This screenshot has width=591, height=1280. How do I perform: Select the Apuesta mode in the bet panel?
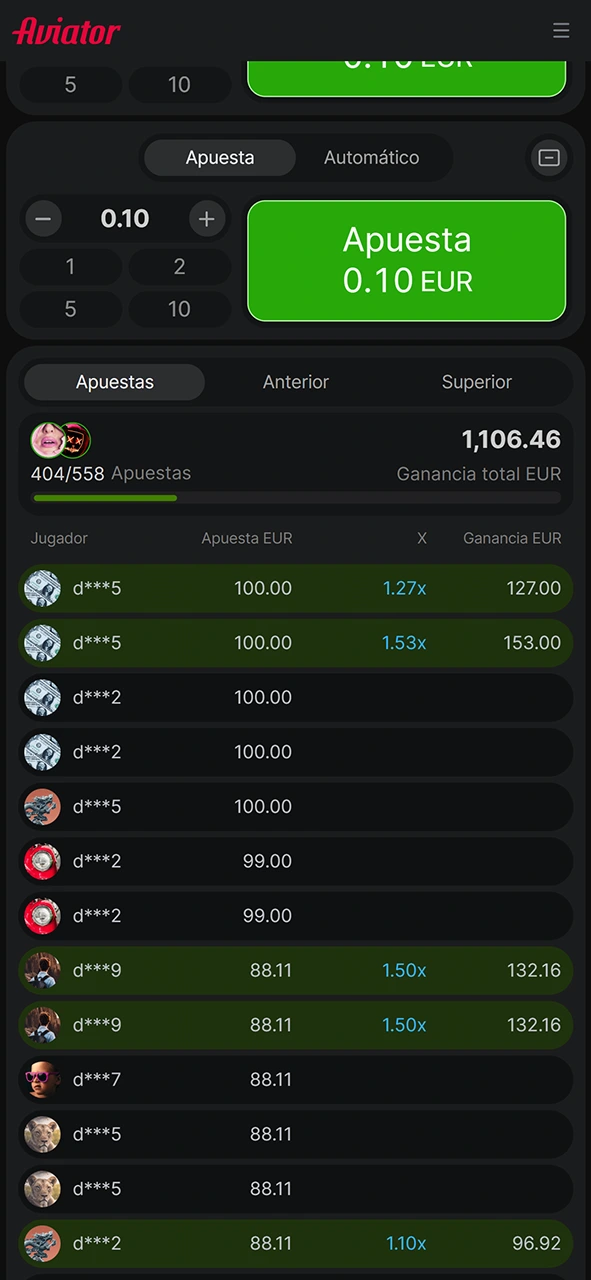220,158
